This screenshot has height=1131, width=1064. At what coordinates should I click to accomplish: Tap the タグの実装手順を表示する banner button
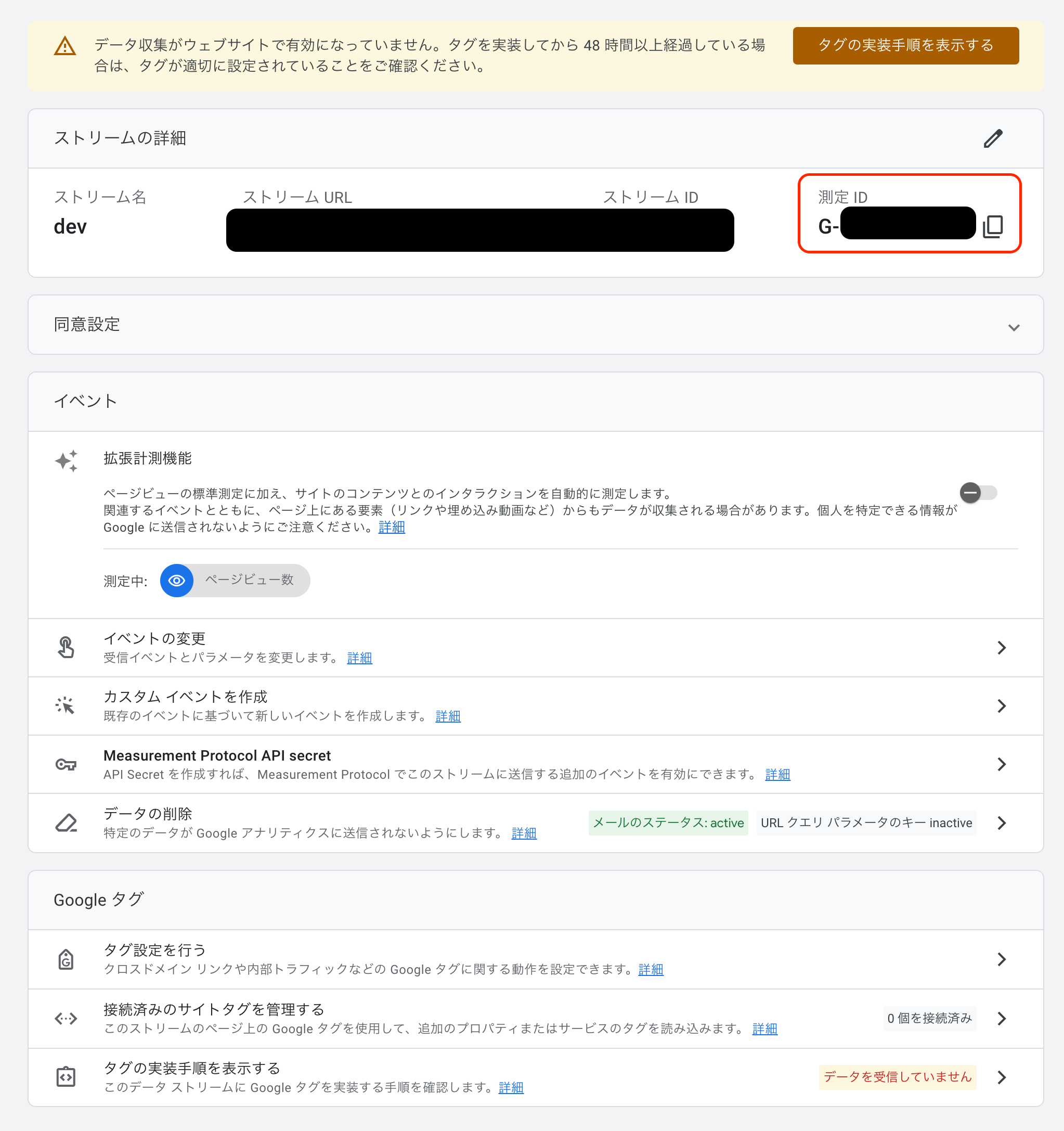click(x=905, y=45)
